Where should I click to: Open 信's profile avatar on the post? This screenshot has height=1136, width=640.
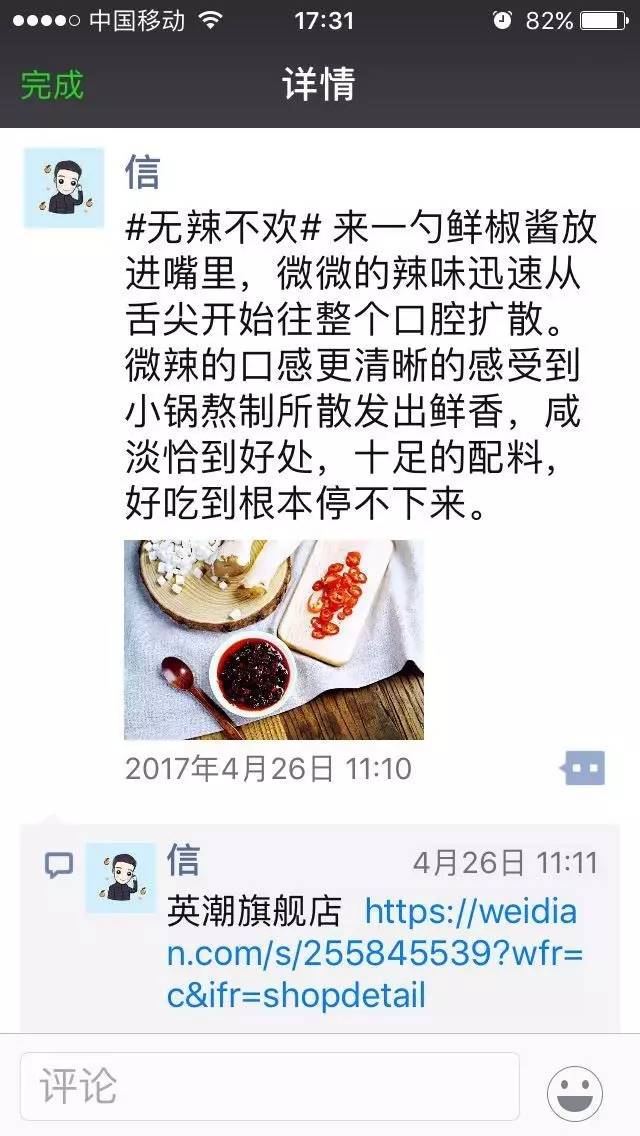click(x=64, y=189)
